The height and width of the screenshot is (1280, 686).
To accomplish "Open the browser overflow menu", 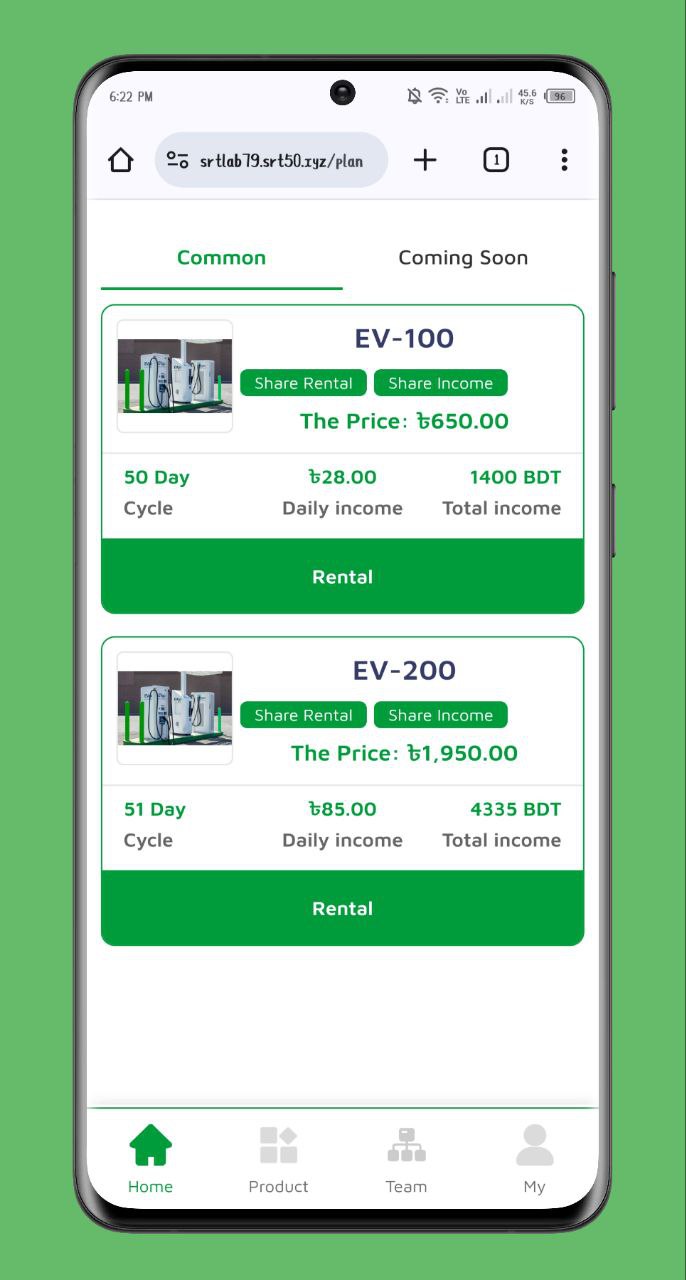I will coord(564,160).
